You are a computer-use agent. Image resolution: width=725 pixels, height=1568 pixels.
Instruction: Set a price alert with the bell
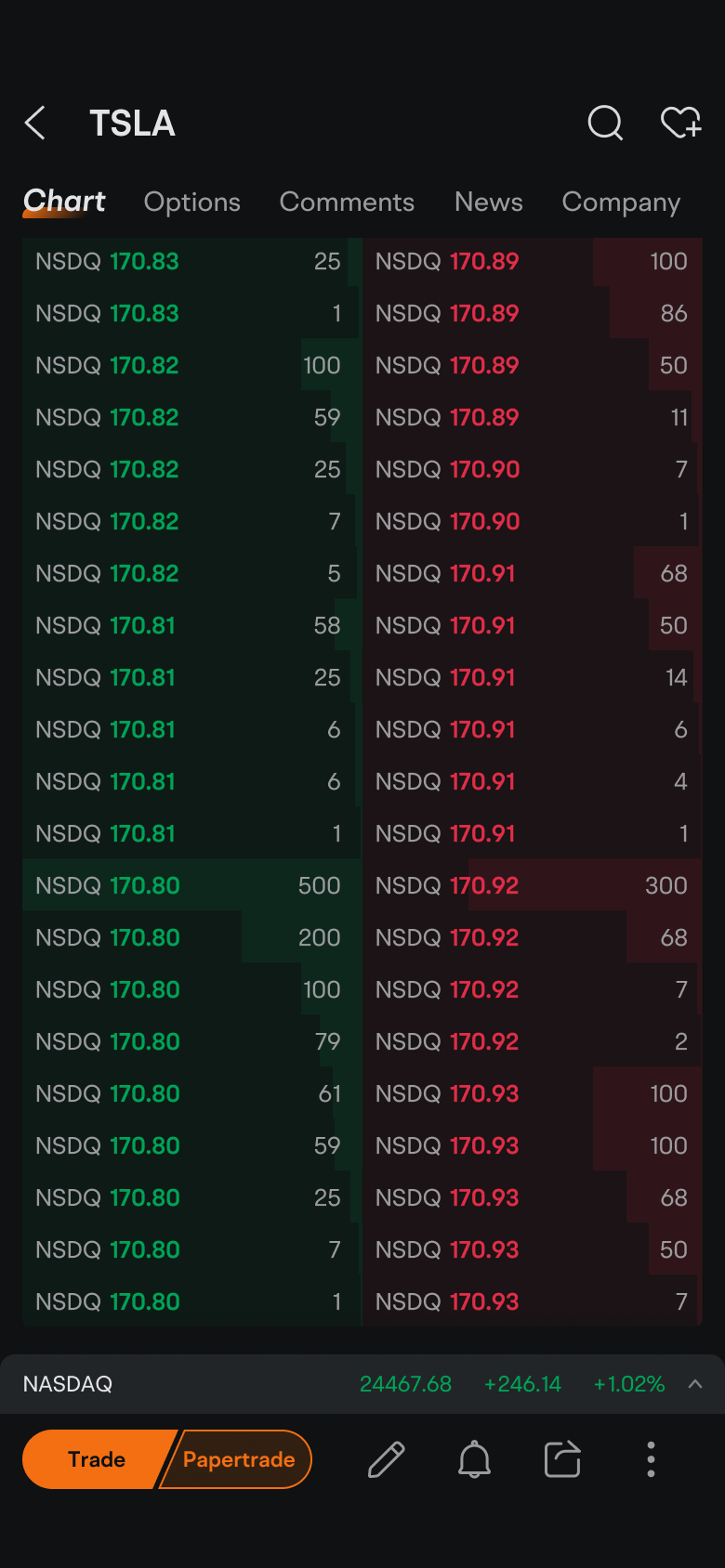(x=474, y=1459)
